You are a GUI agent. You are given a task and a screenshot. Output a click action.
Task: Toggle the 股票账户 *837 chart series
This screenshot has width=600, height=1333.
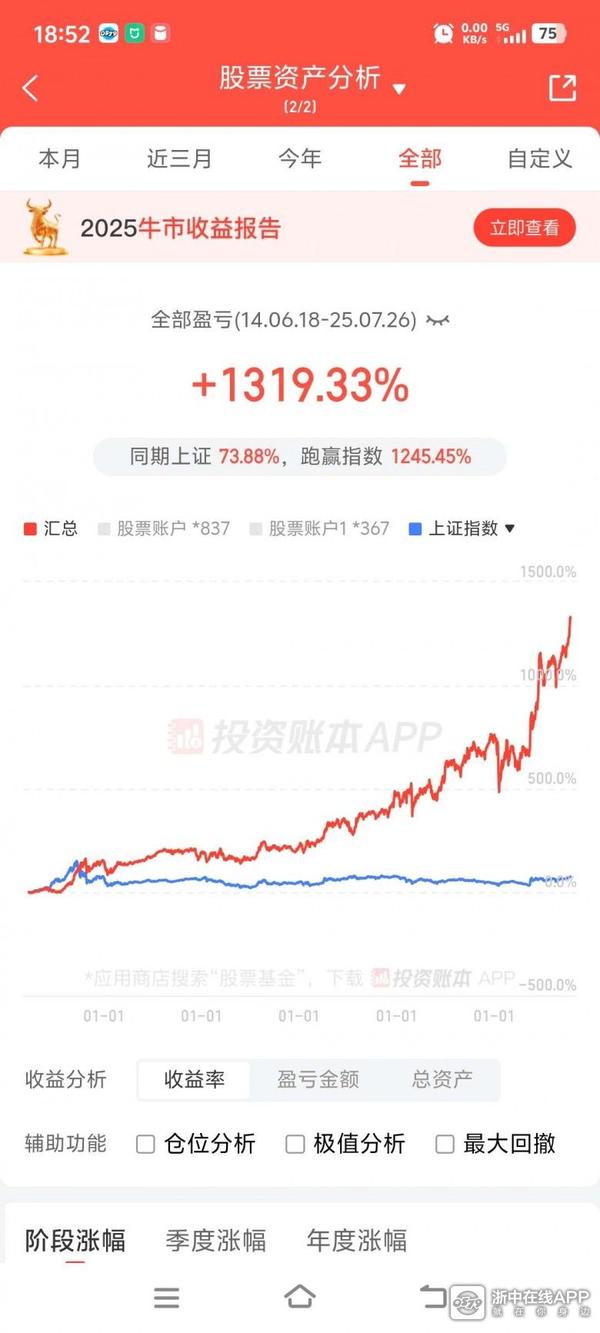point(163,528)
